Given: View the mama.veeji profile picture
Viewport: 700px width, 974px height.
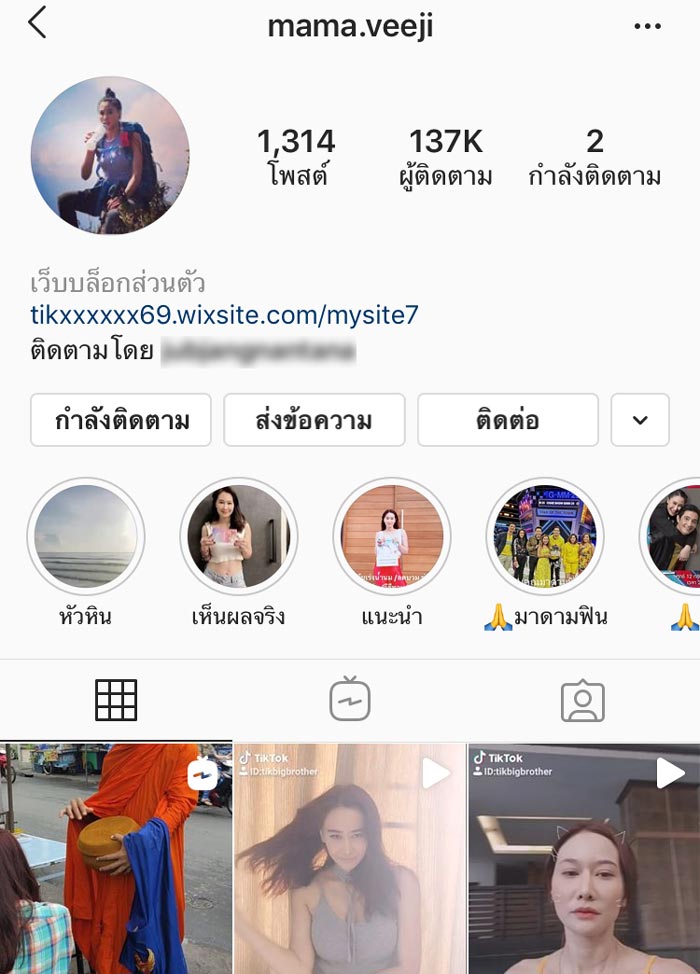Looking at the screenshot, I should point(110,156).
